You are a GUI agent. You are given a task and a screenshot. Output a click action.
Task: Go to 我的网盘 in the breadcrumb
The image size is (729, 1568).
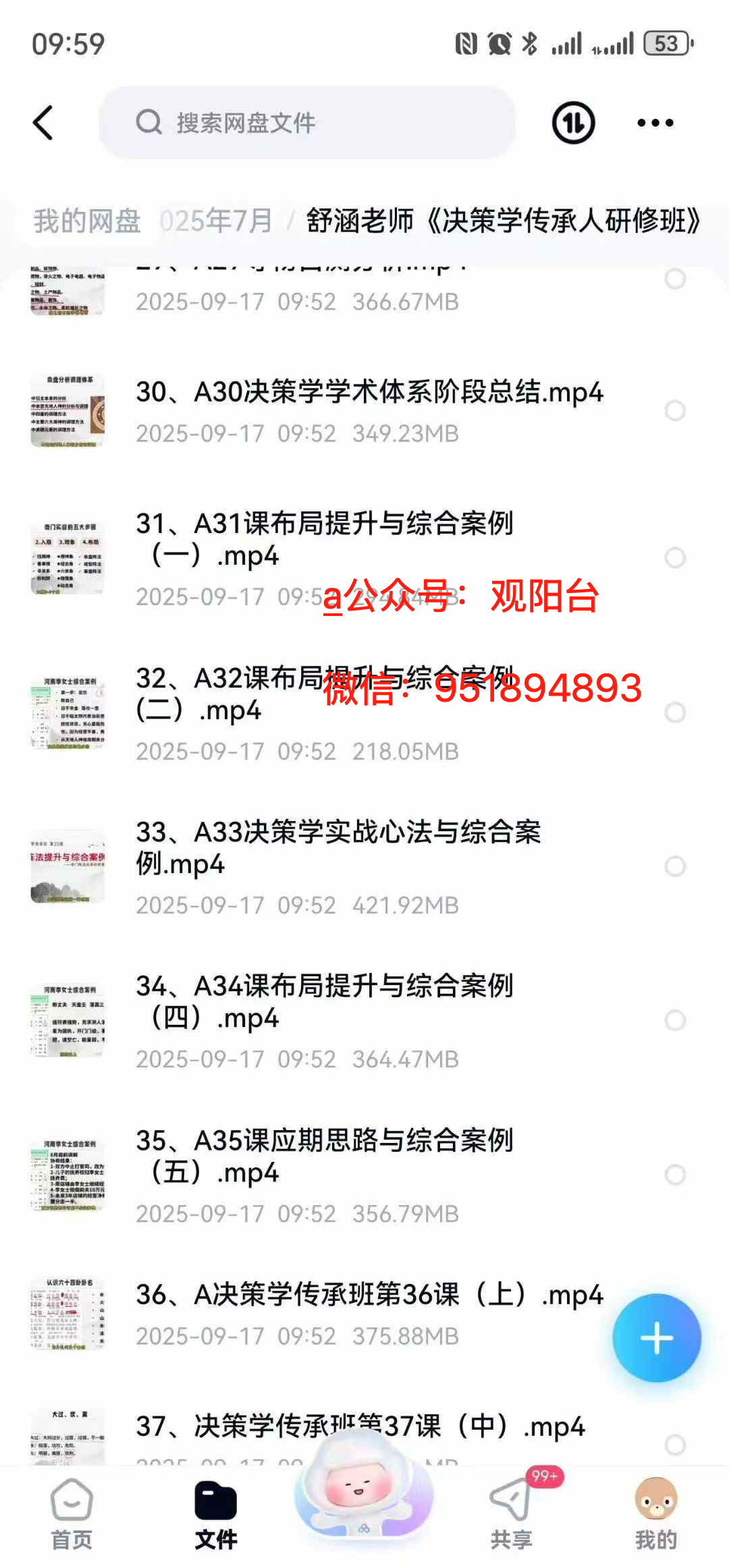pos(87,221)
